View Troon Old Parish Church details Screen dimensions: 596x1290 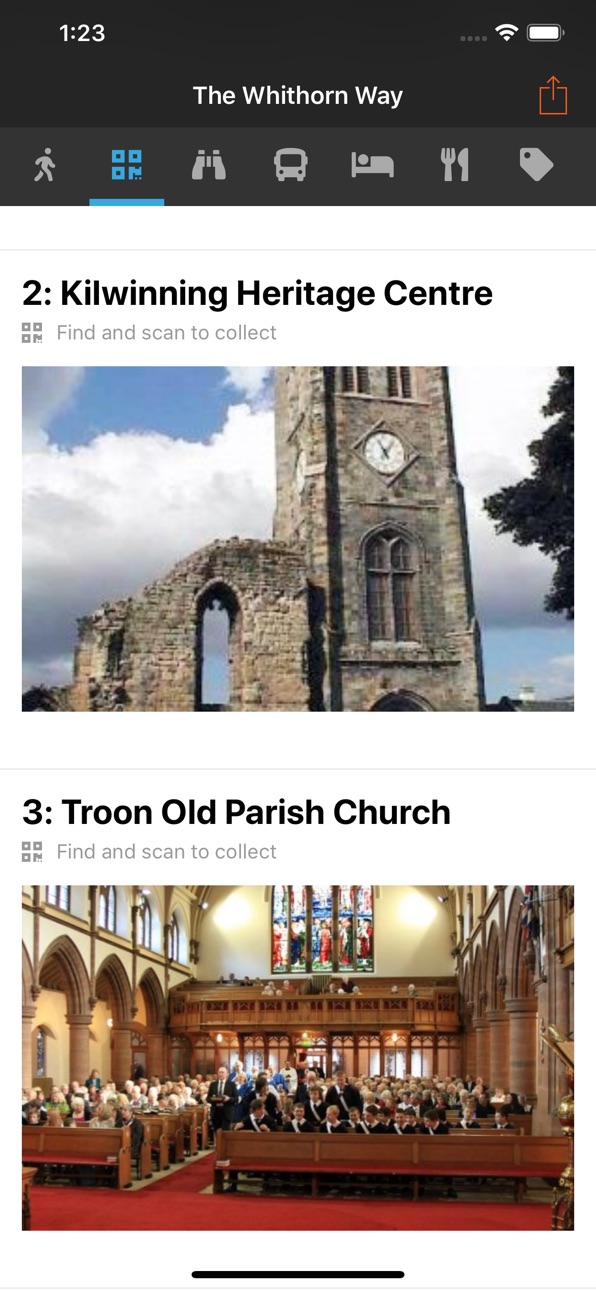[298, 1028]
